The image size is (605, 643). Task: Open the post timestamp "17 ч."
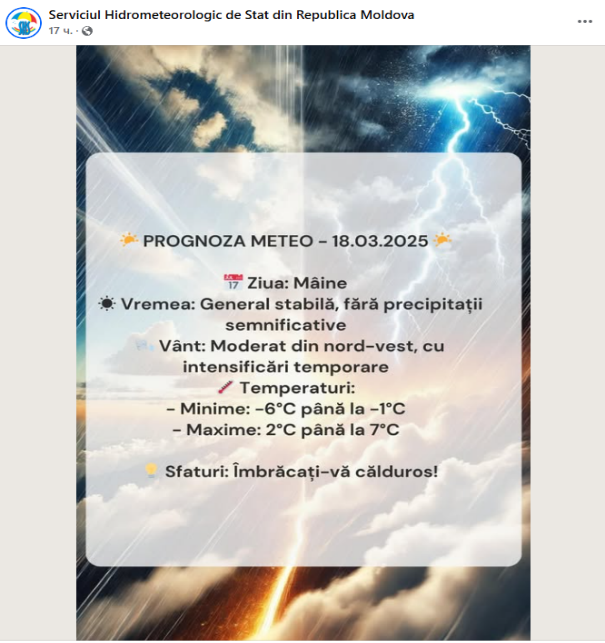pos(61,32)
